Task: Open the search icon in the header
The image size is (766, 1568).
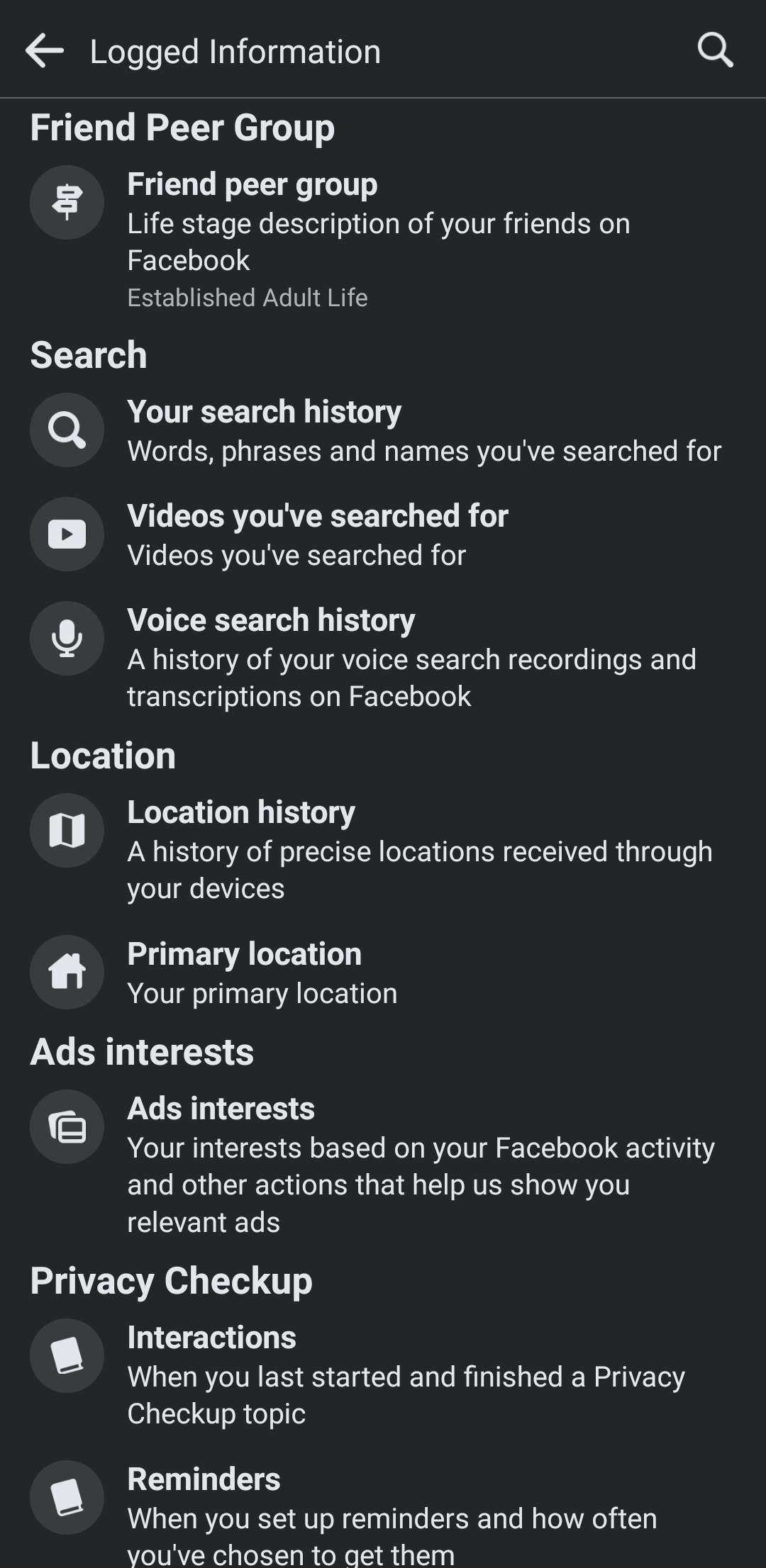Action: click(x=715, y=51)
